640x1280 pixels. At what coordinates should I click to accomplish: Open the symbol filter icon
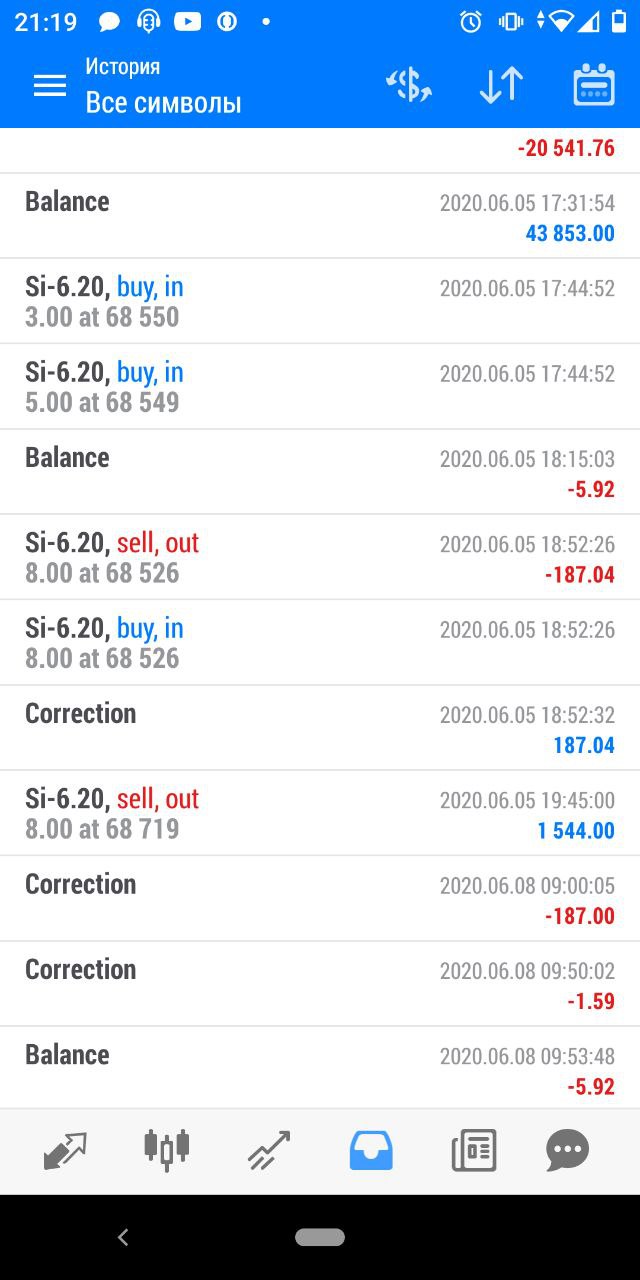click(x=409, y=85)
